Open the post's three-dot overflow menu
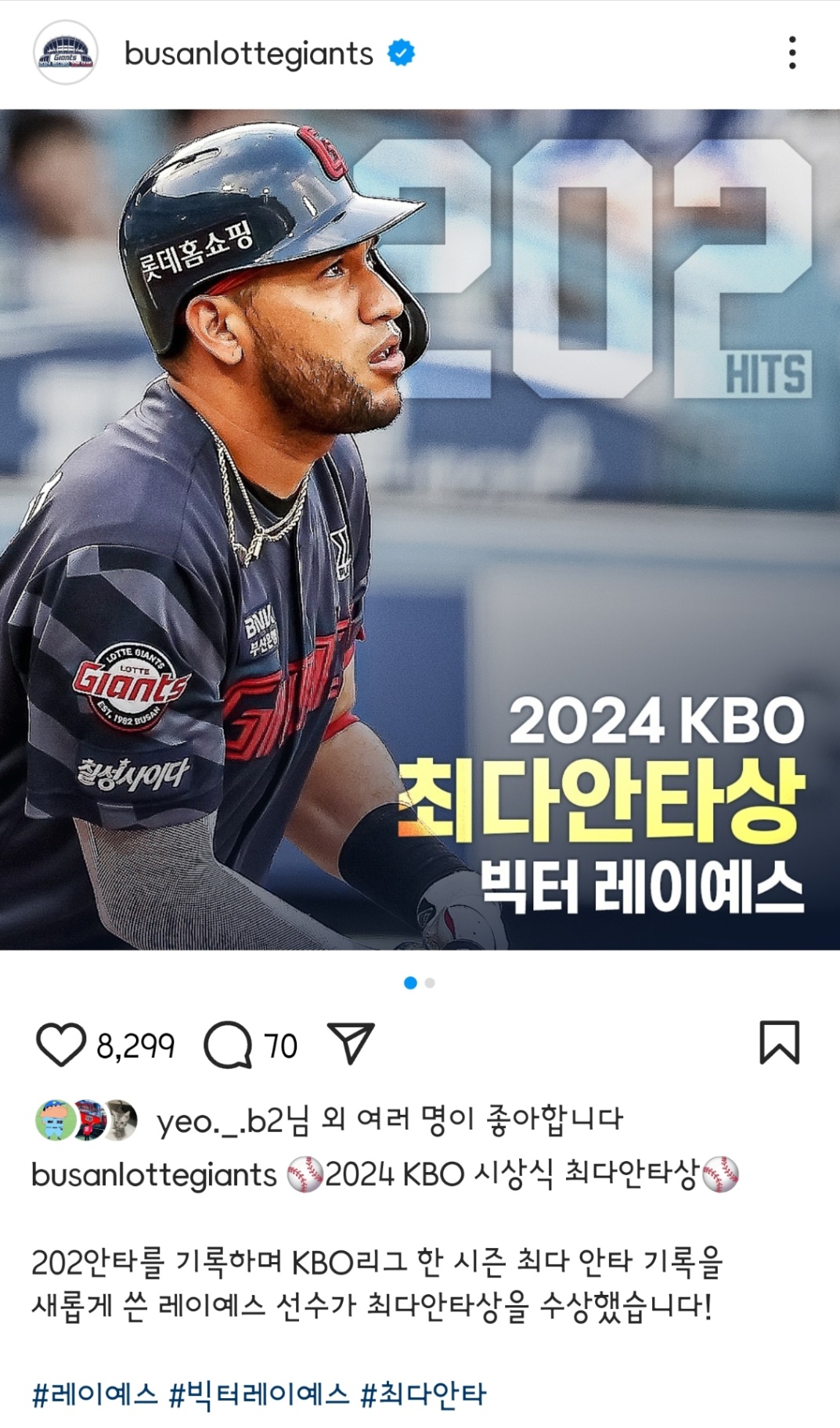Image resolution: width=840 pixels, height=1428 pixels. click(x=792, y=53)
